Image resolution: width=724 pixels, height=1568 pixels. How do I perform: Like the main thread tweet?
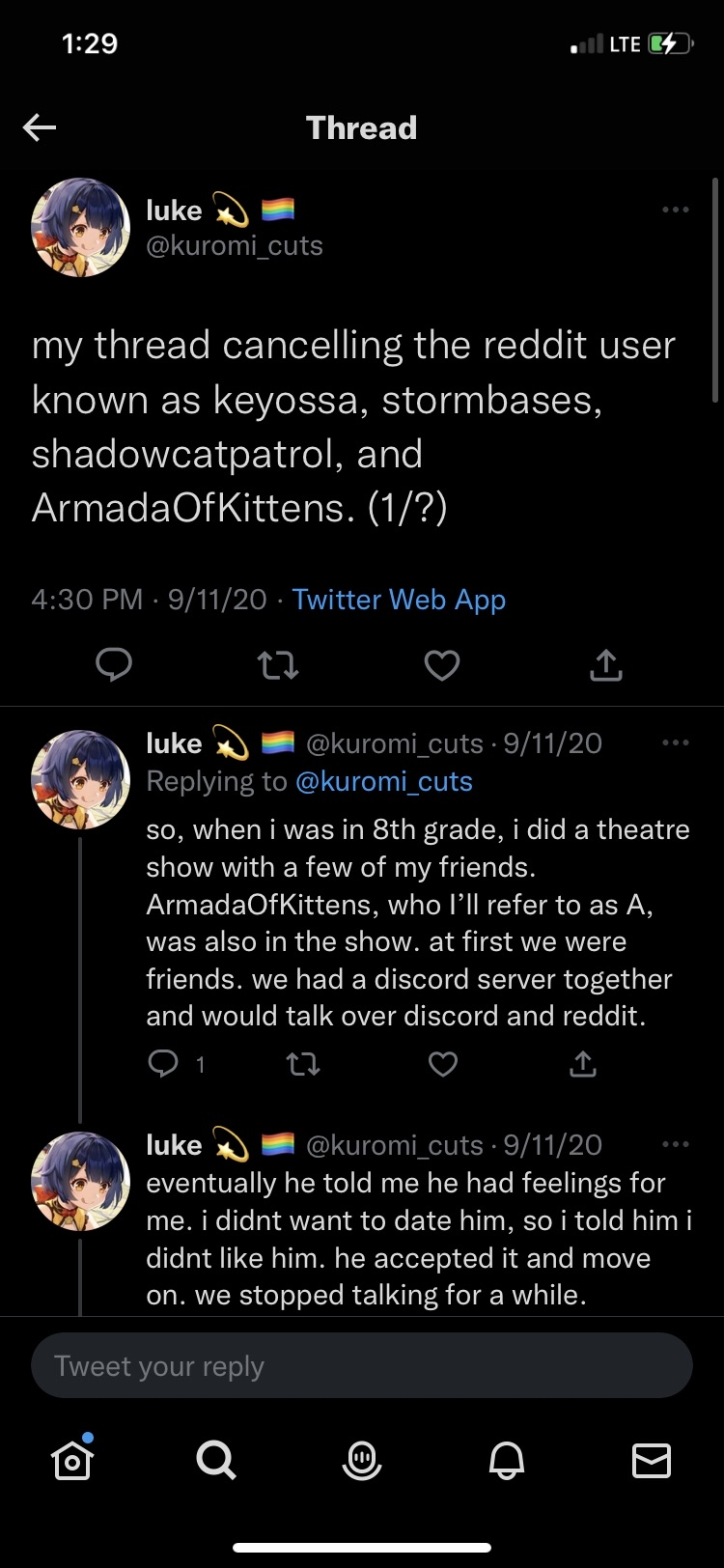442,664
